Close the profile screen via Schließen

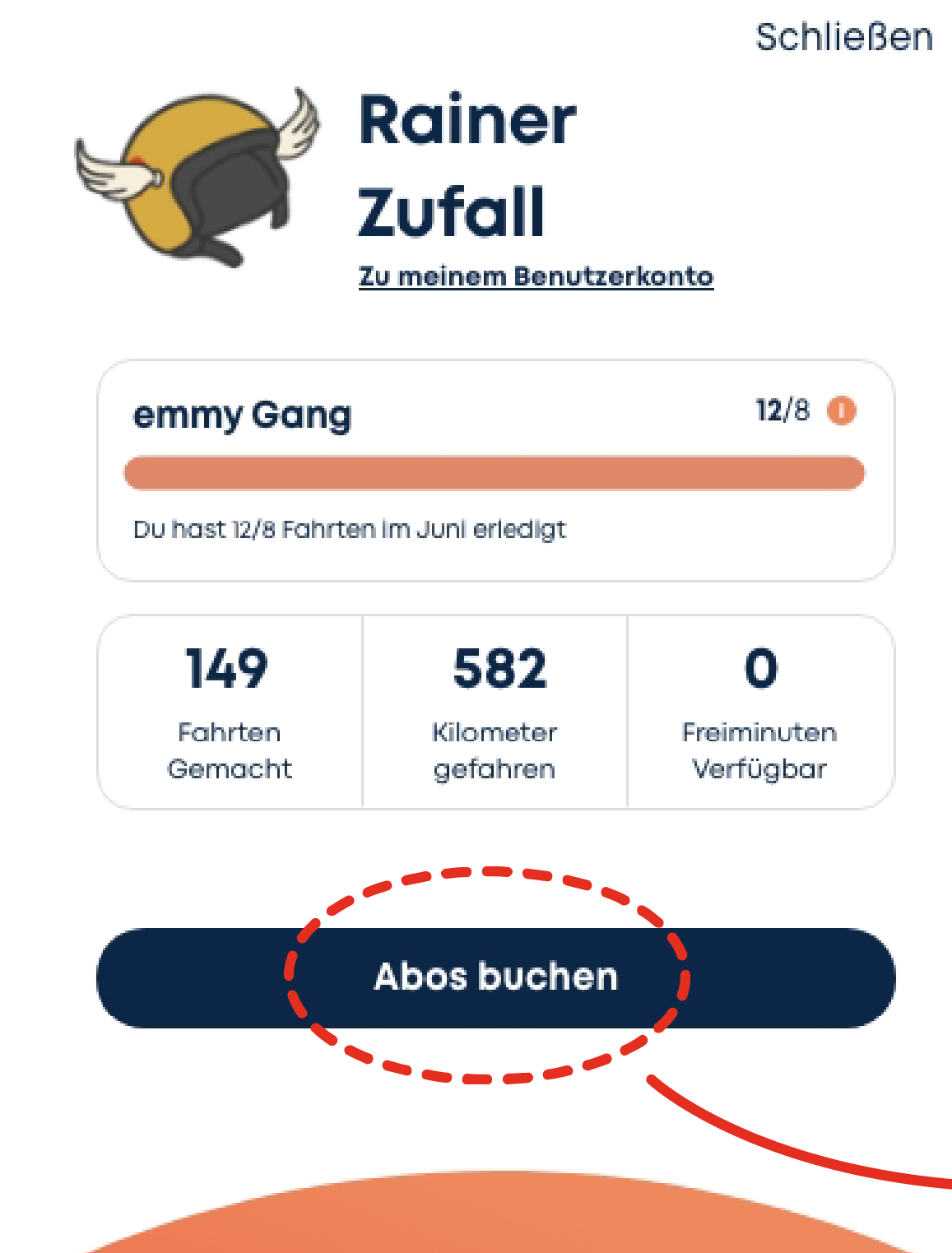coord(843,38)
